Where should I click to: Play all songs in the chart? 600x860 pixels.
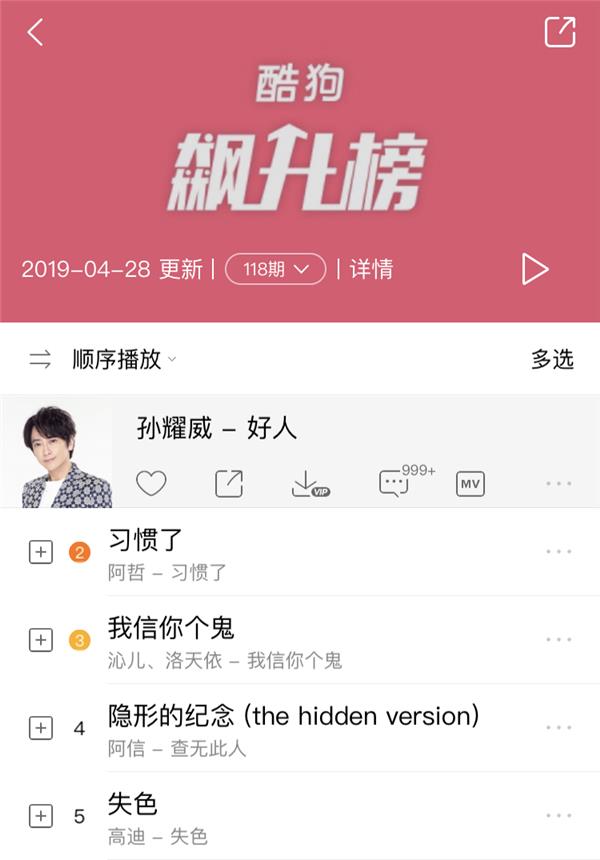pos(535,269)
